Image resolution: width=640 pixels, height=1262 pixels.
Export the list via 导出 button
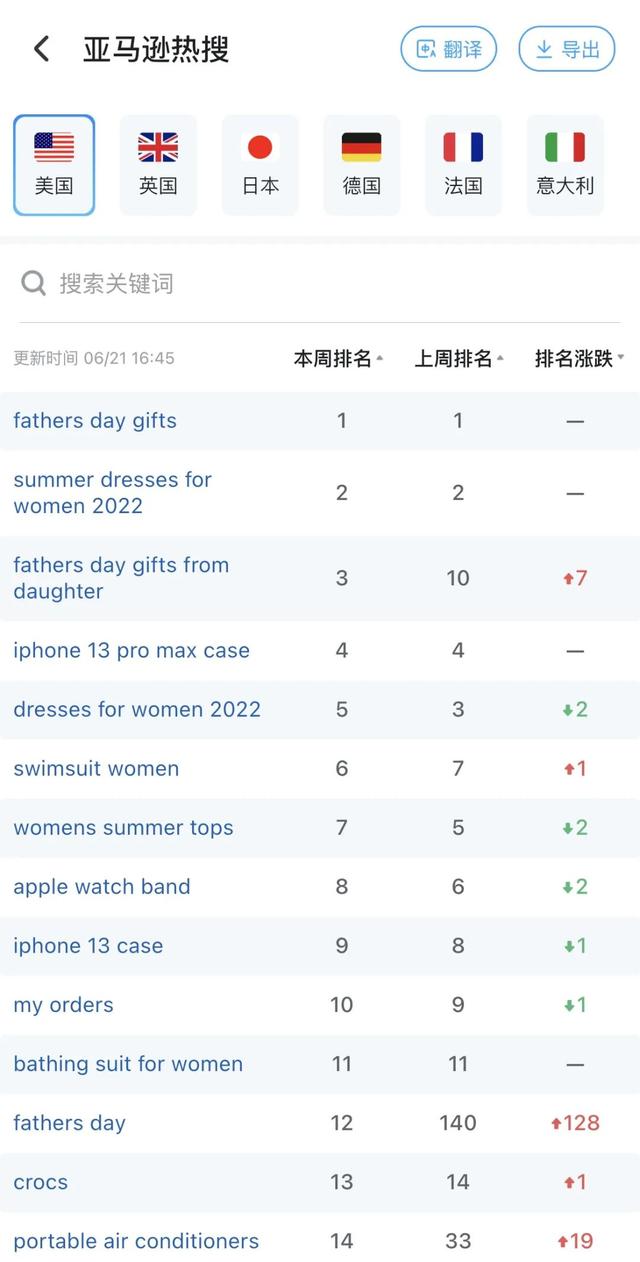click(566, 49)
